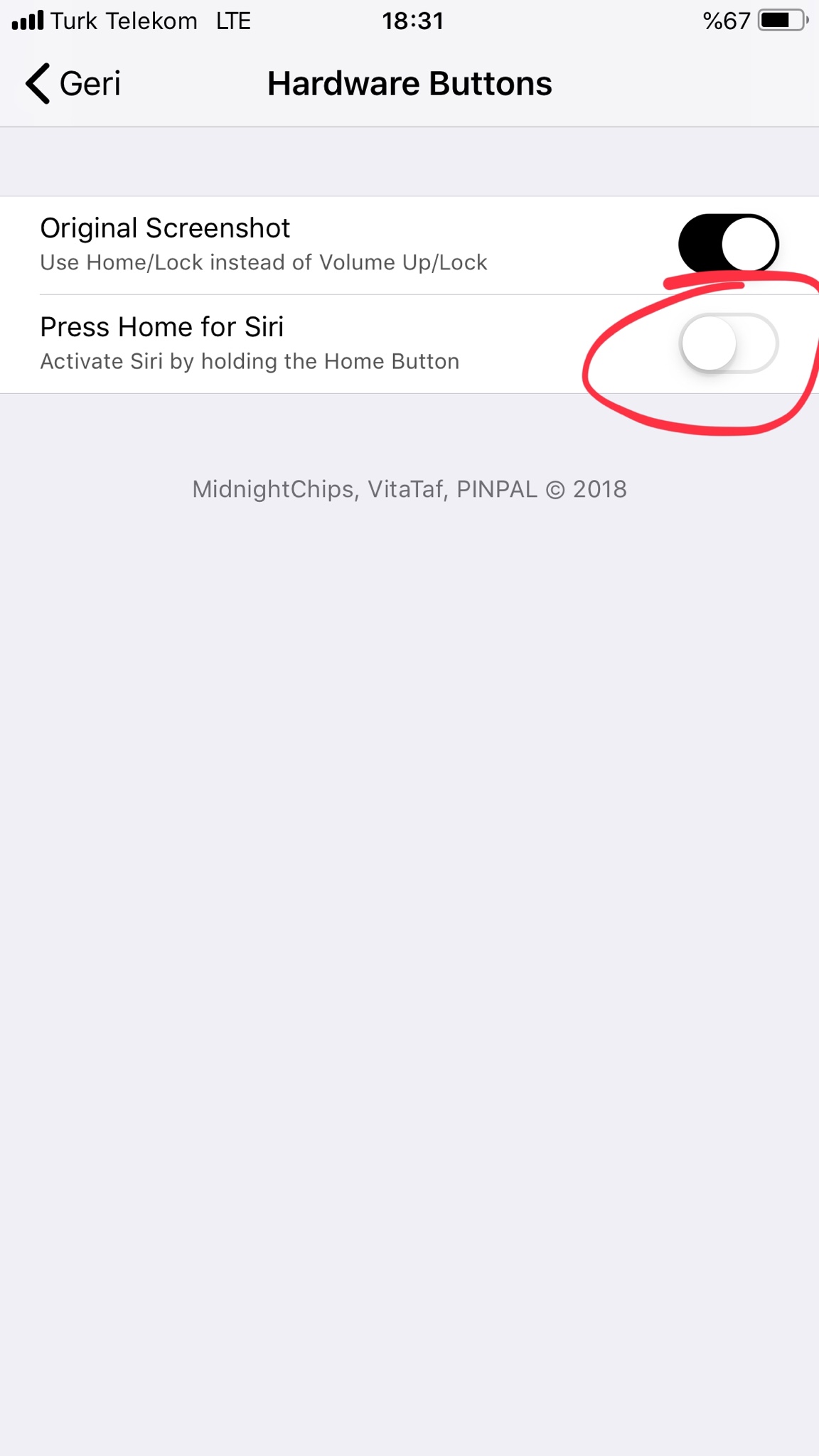Image resolution: width=819 pixels, height=1456 pixels.
Task: Go back using the Geri button
Action: pos(74,84)
